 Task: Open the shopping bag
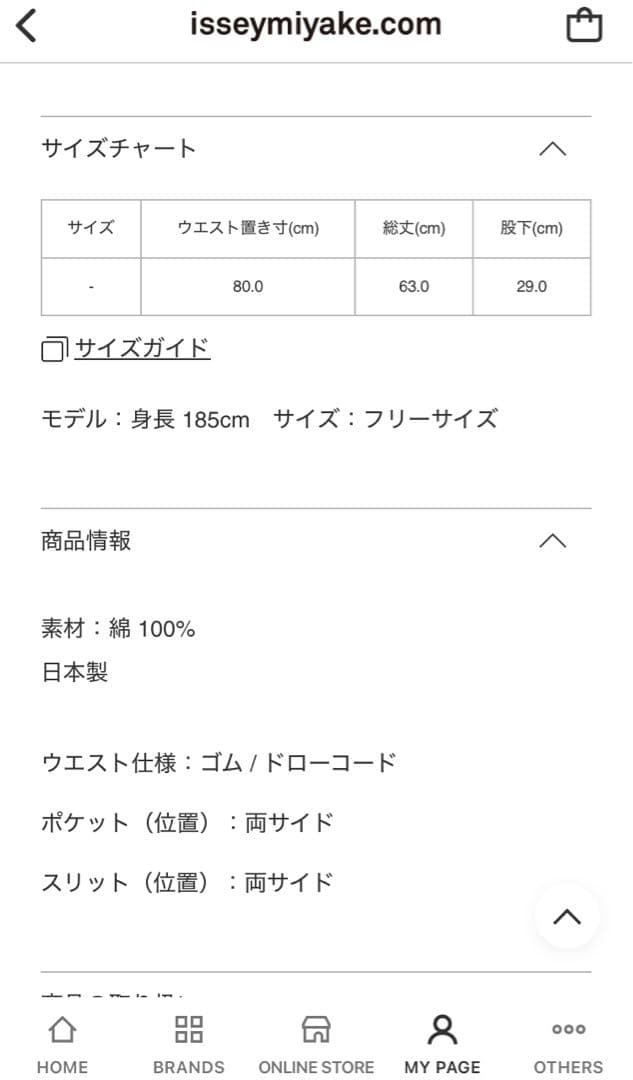[584, 26]
